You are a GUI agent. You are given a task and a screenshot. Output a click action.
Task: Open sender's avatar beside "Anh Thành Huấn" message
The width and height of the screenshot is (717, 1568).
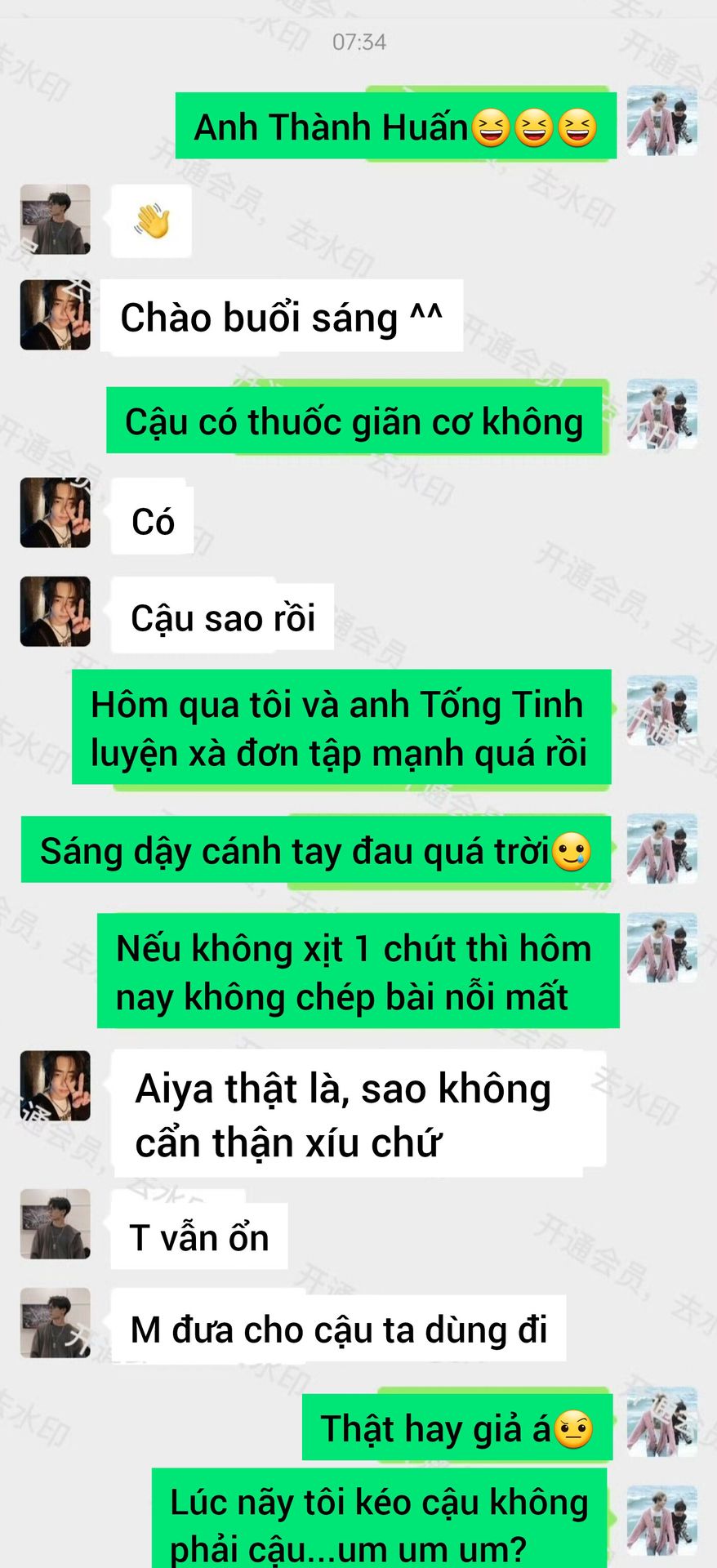coord(661,121)
